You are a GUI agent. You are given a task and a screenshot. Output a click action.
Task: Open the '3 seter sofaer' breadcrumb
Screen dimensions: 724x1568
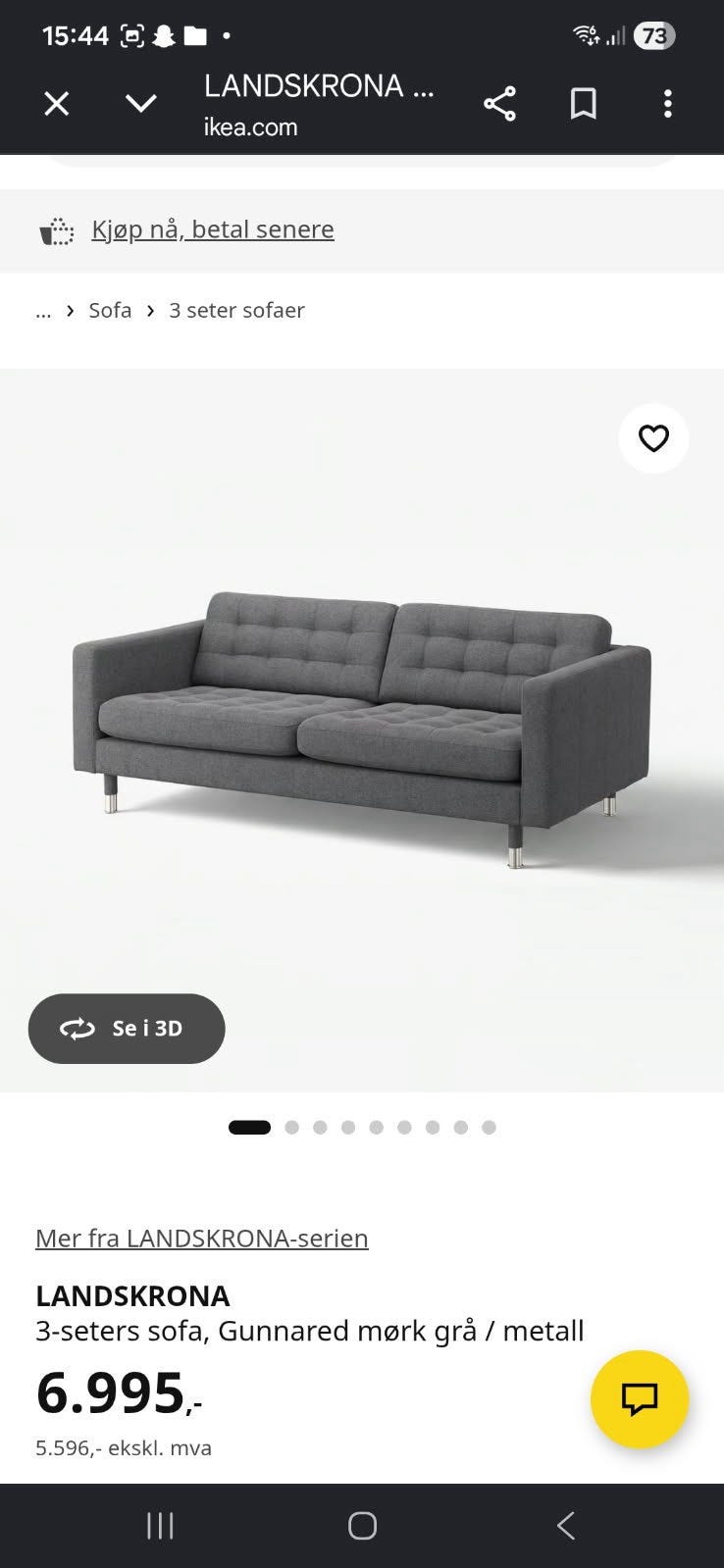[x=236, y=310]
